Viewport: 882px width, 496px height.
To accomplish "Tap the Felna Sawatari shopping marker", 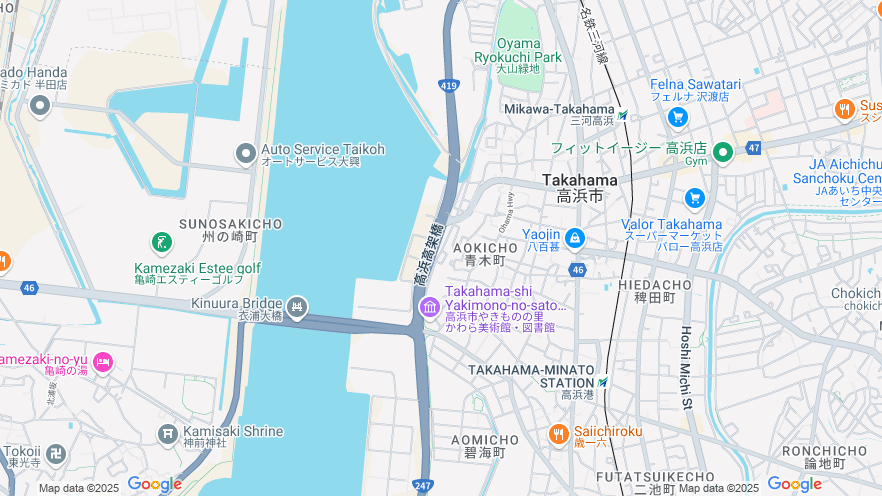I will (x=678, y=118).
